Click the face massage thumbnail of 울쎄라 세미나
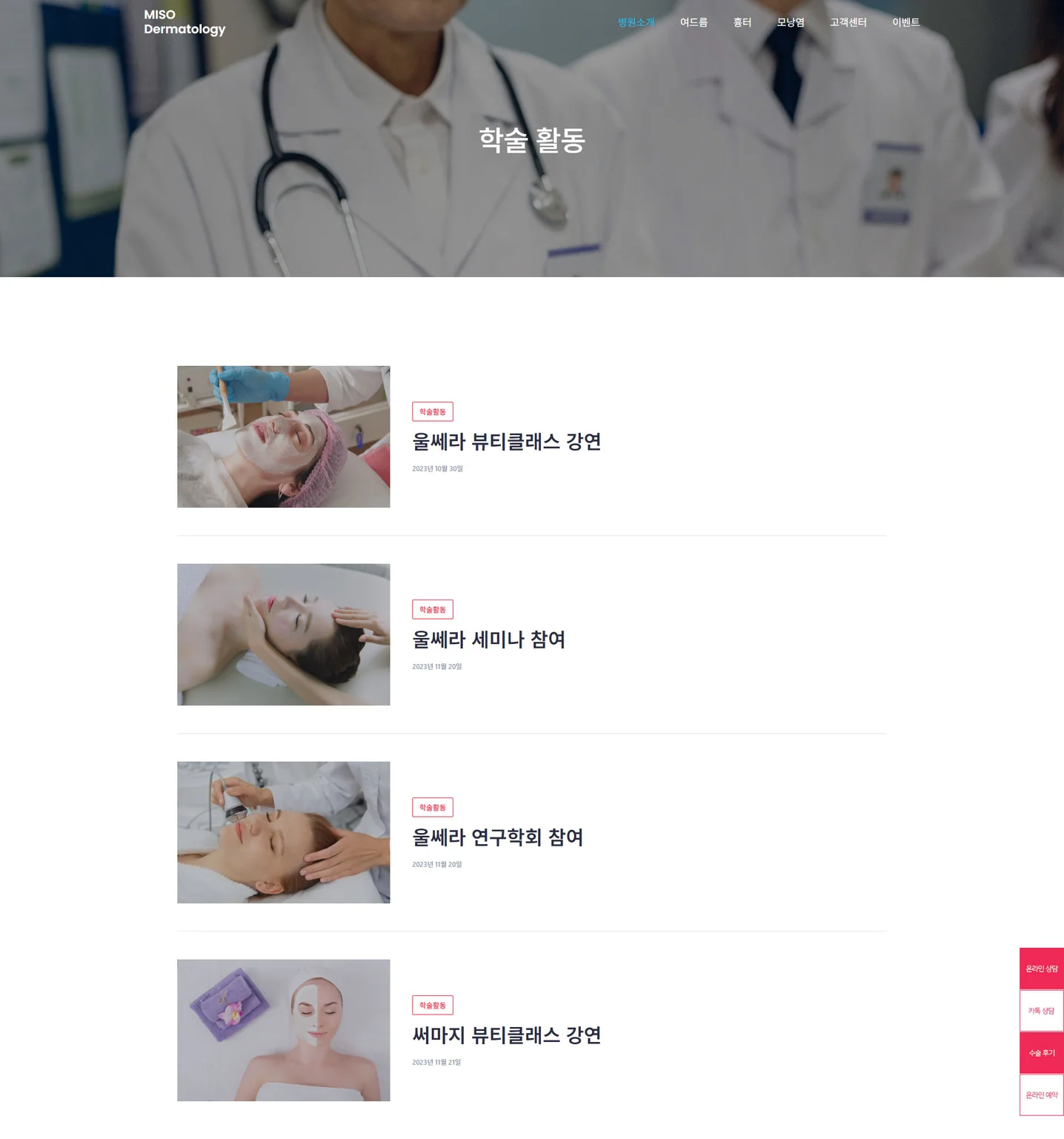 (283, 634)
